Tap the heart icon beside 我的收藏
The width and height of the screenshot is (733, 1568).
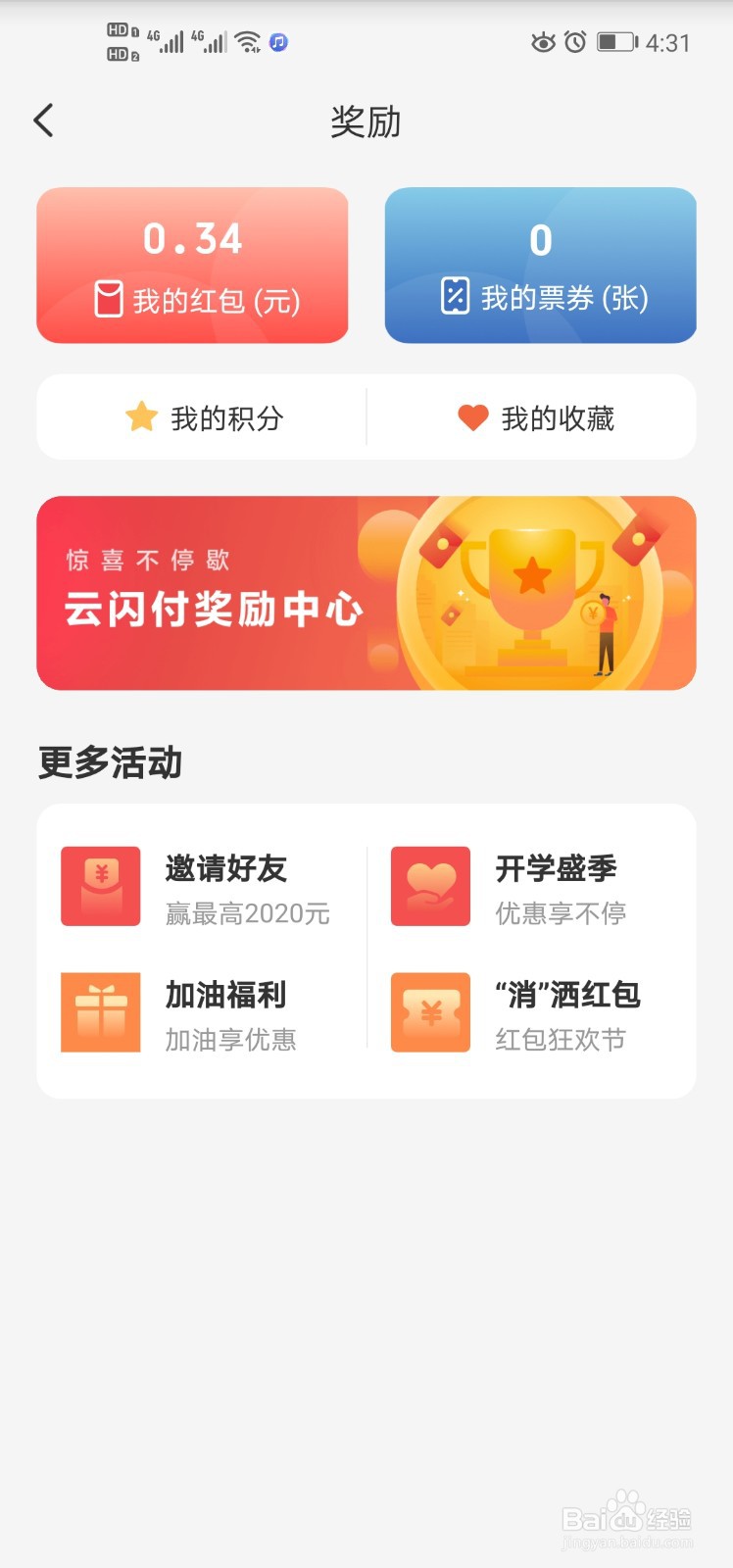point(473,416)
